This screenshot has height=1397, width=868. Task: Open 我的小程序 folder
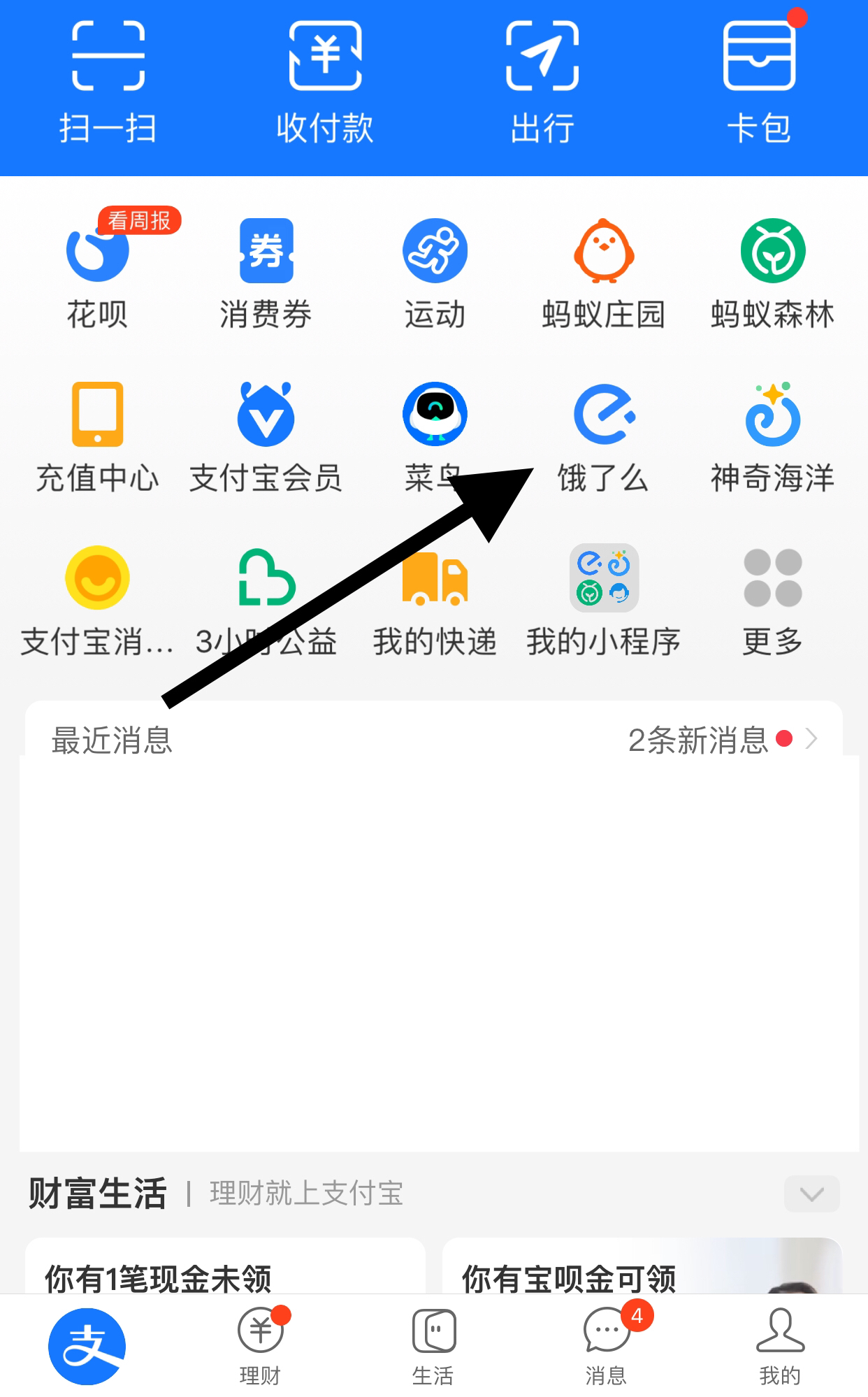click(x=604, y=601)
